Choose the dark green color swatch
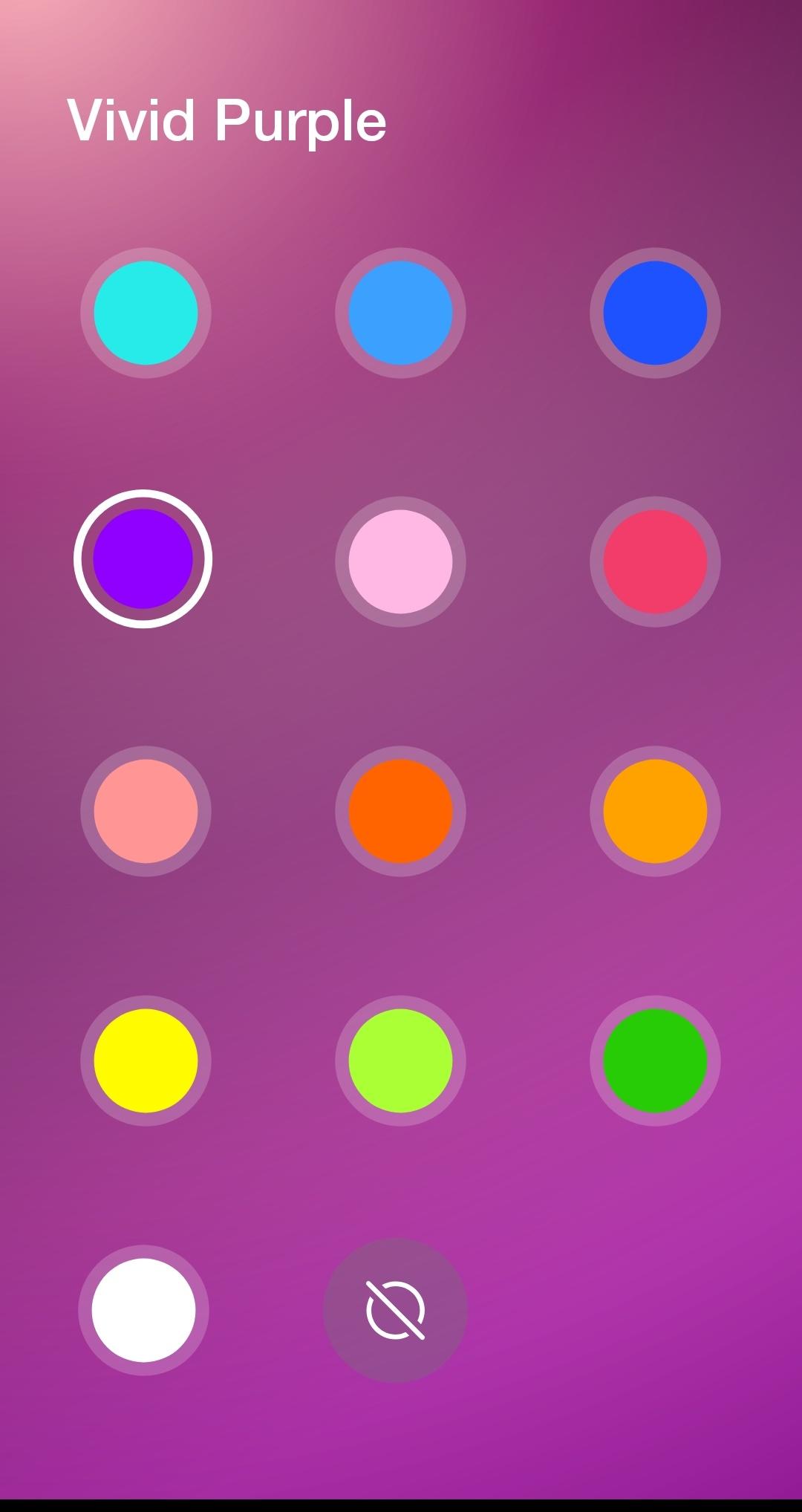 655,1060
